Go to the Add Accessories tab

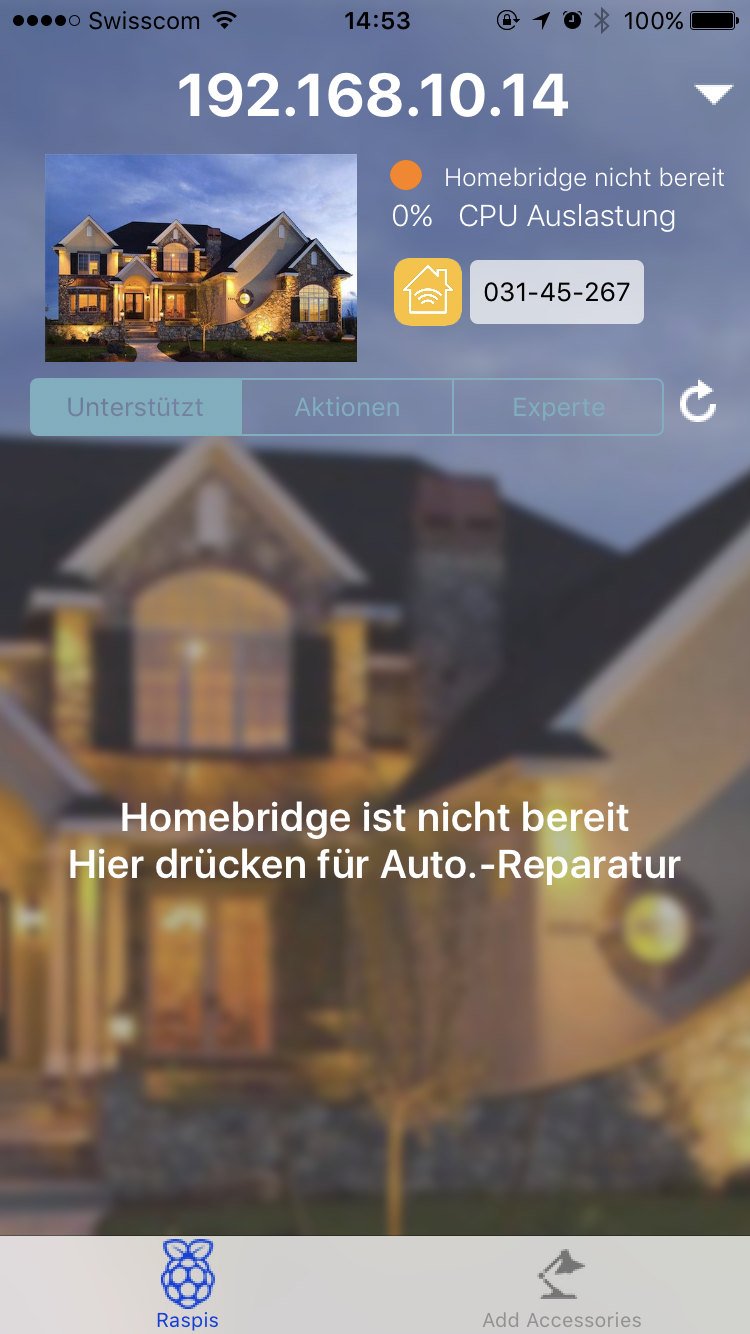562,1285
